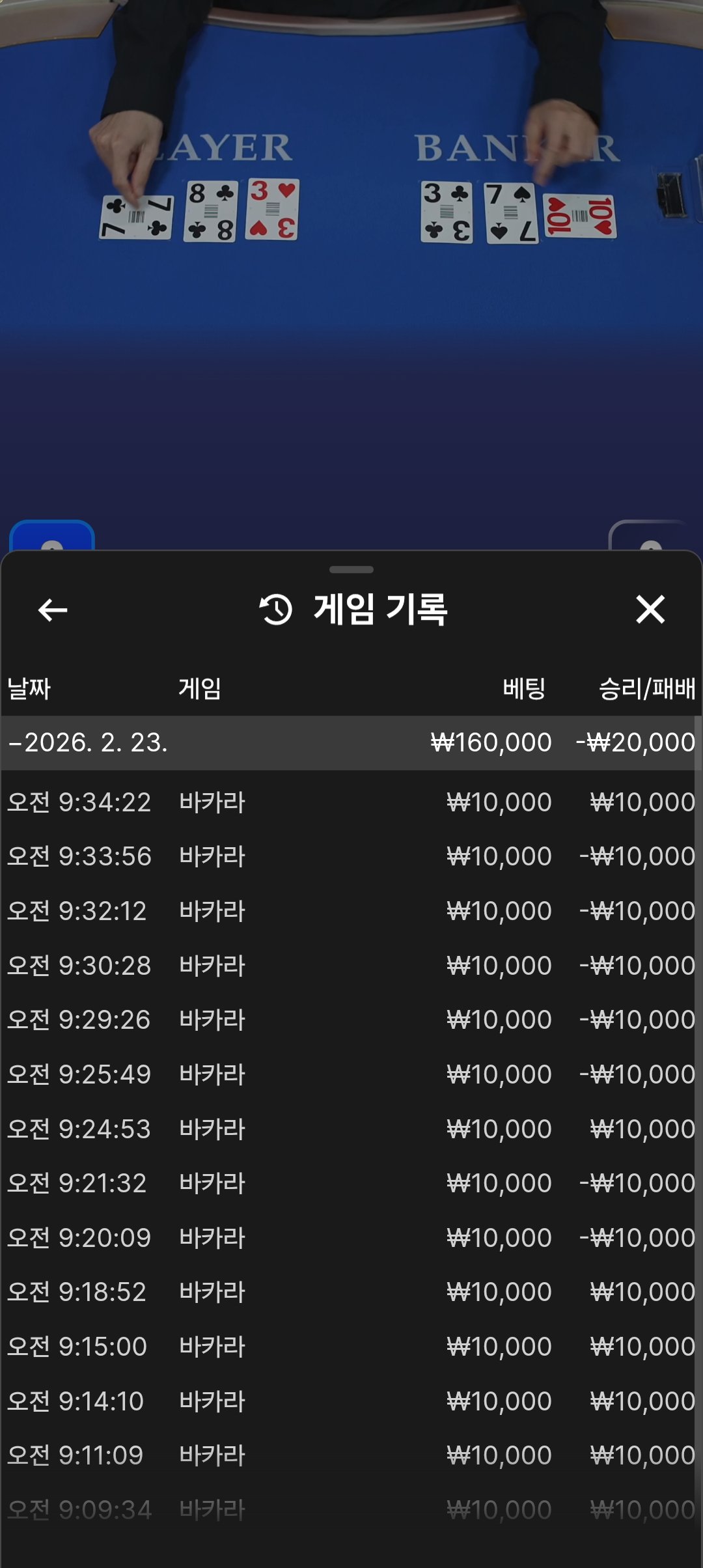The width and height of the screenshot is (703, 1568).
Task: Open the 오전 9:24:53 바카라 record
Action: 350,1129
